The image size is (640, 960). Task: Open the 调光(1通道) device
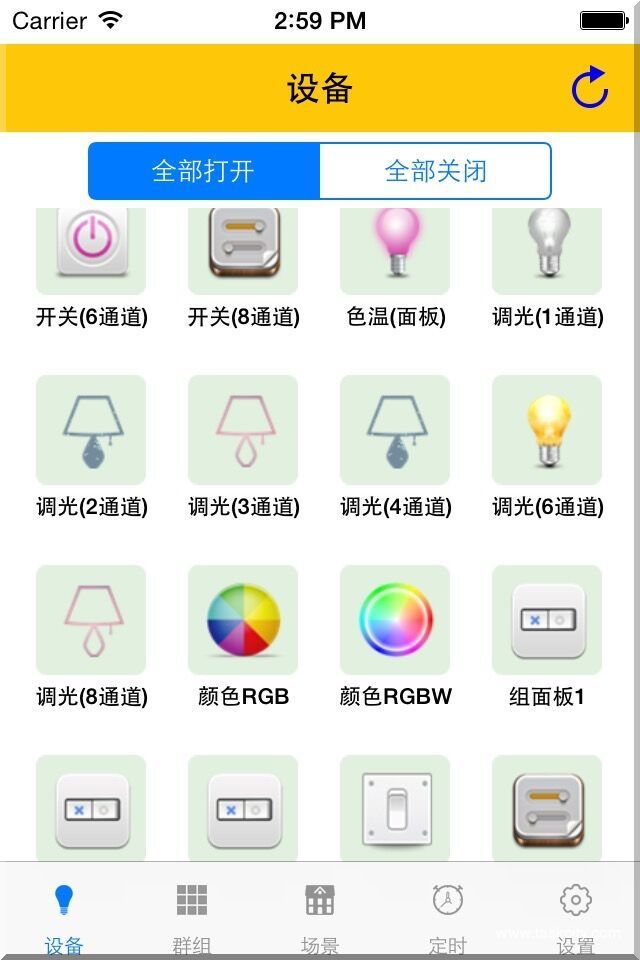(547, 250)
